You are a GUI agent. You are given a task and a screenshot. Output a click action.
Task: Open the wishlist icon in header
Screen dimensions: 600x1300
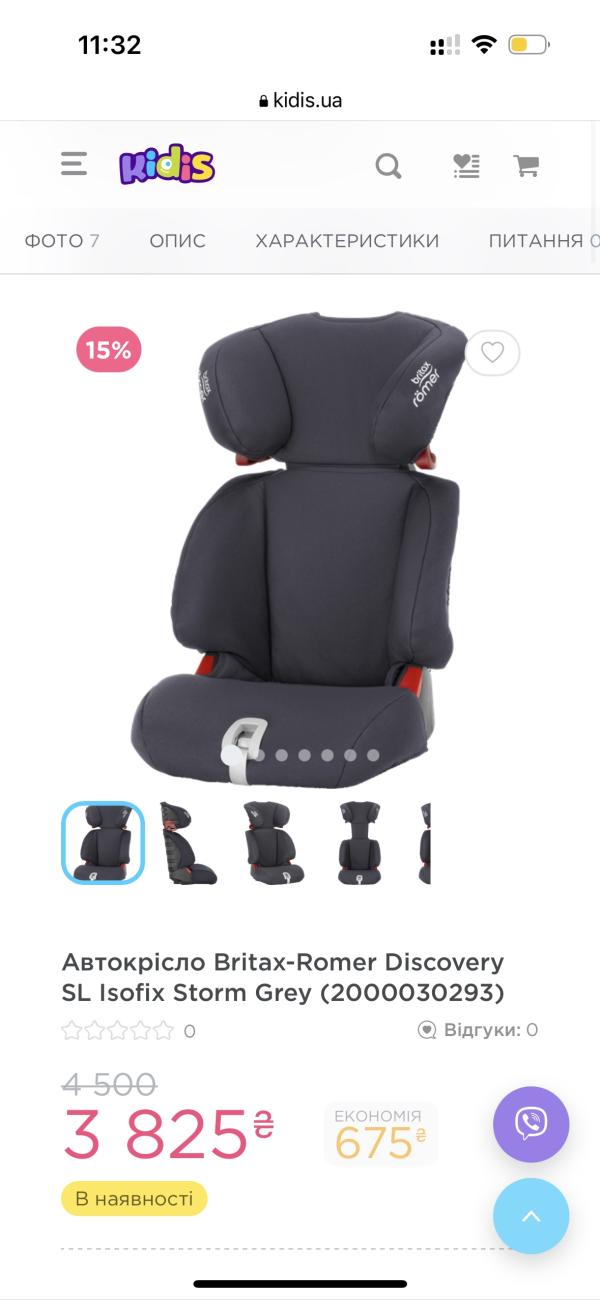[466, 165]
